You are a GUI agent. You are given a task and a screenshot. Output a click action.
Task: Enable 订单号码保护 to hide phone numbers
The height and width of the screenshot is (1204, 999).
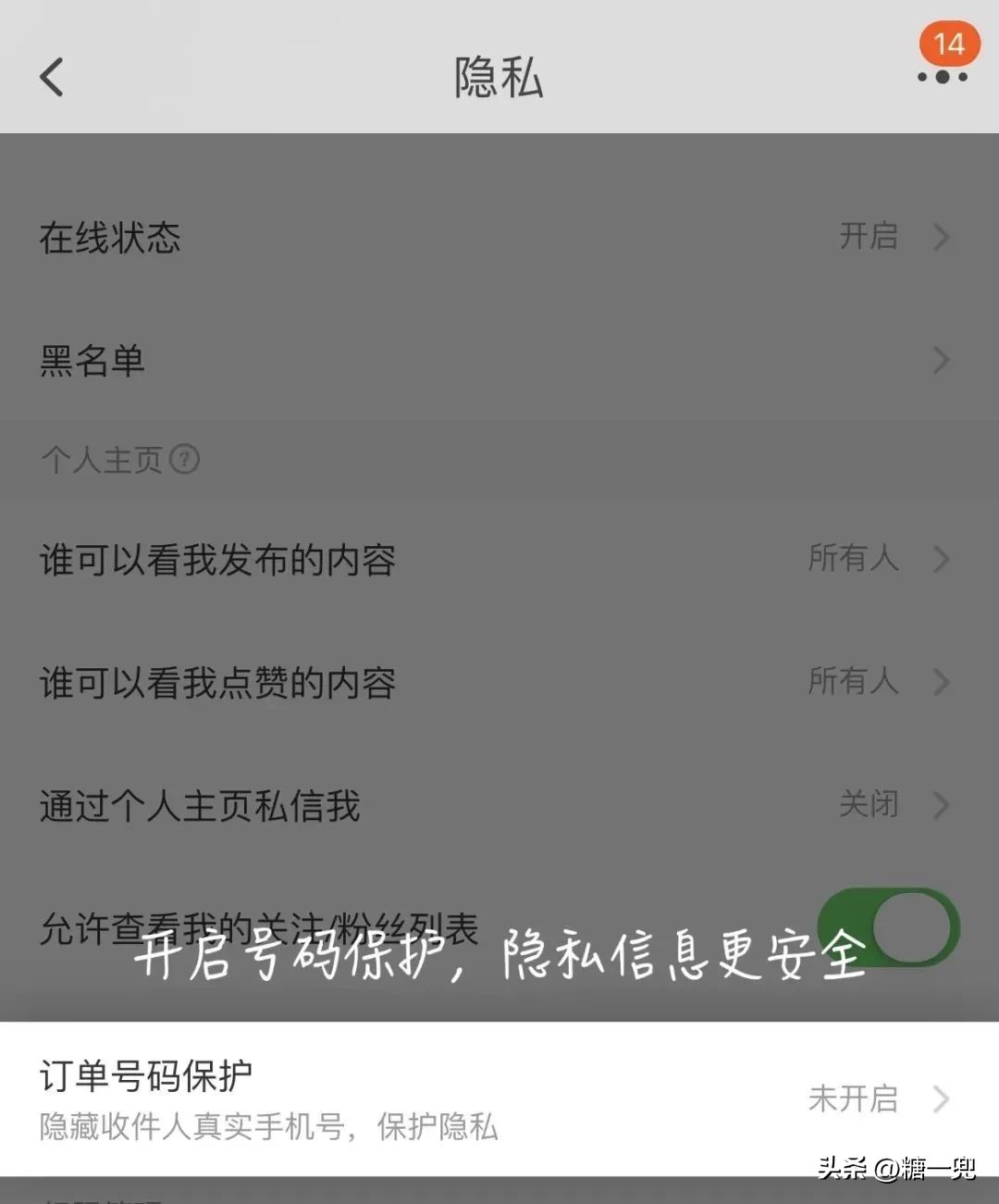pos(499,1099)
